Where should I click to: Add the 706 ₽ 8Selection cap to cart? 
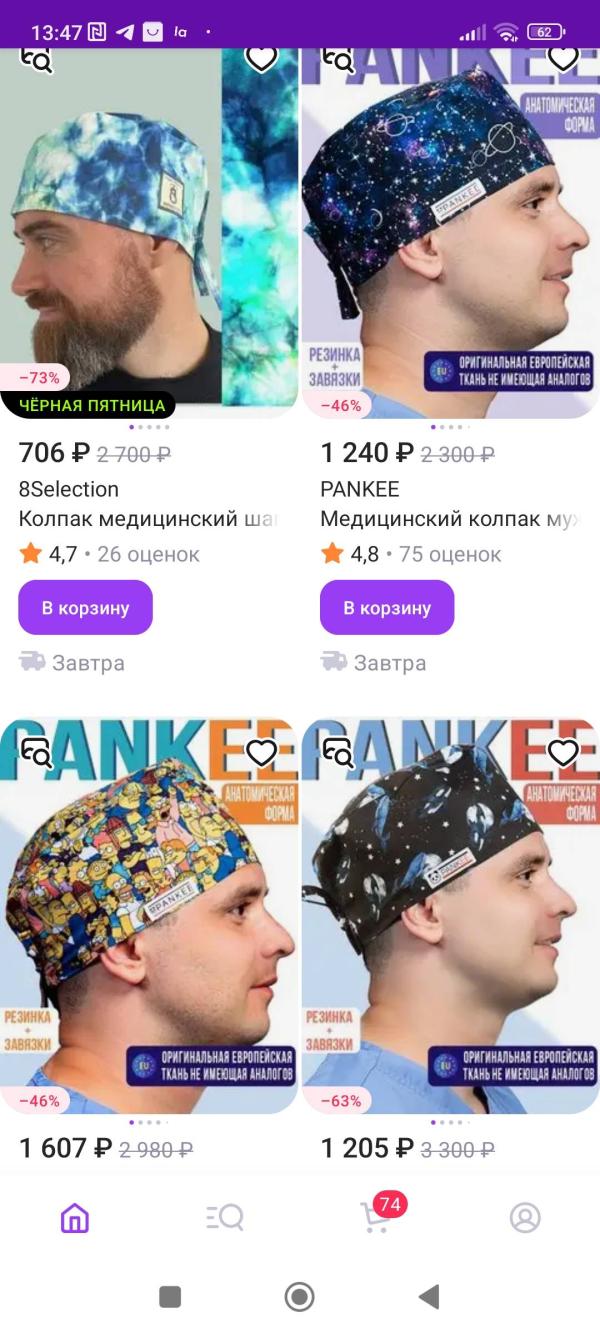point(85,607)
